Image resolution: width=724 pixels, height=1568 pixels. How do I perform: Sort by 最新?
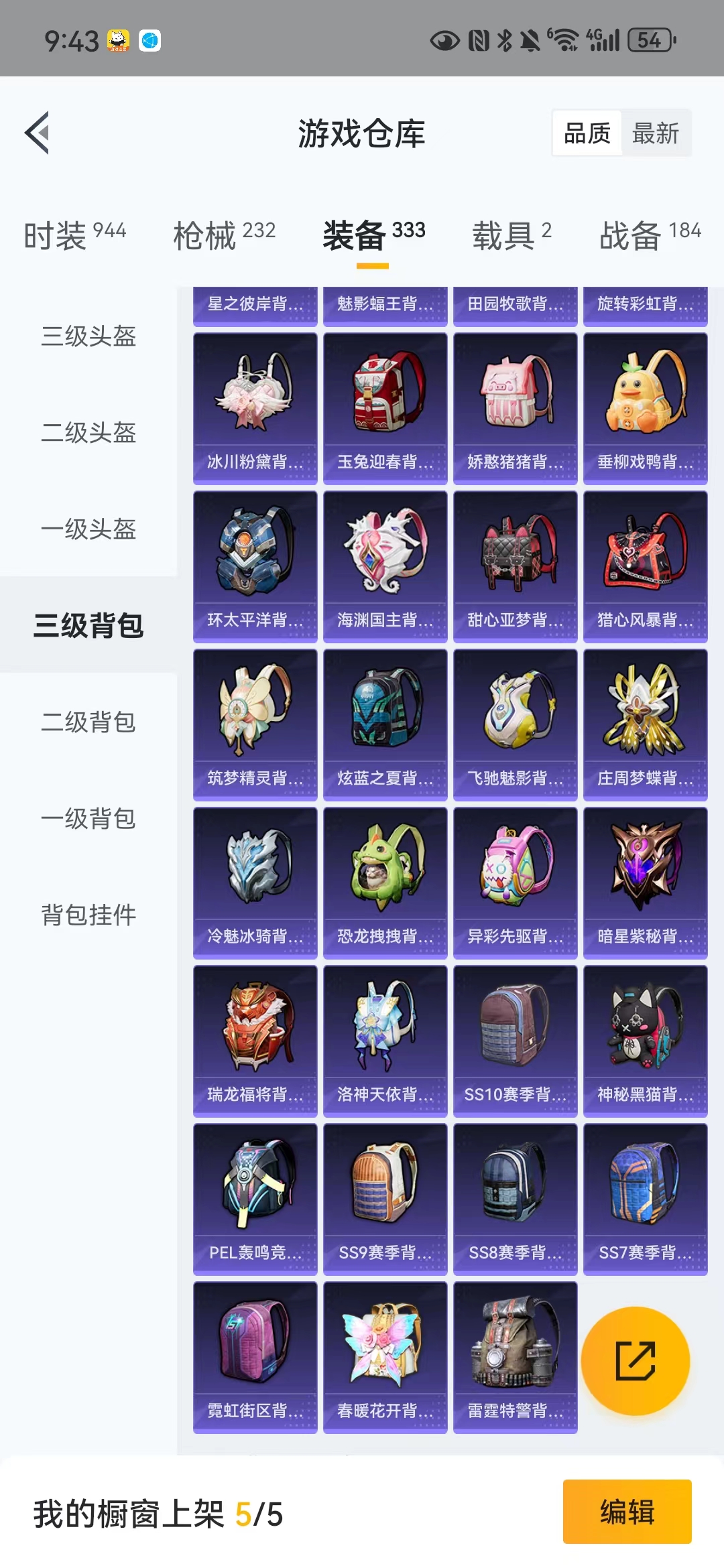click(x=656, y=133)
